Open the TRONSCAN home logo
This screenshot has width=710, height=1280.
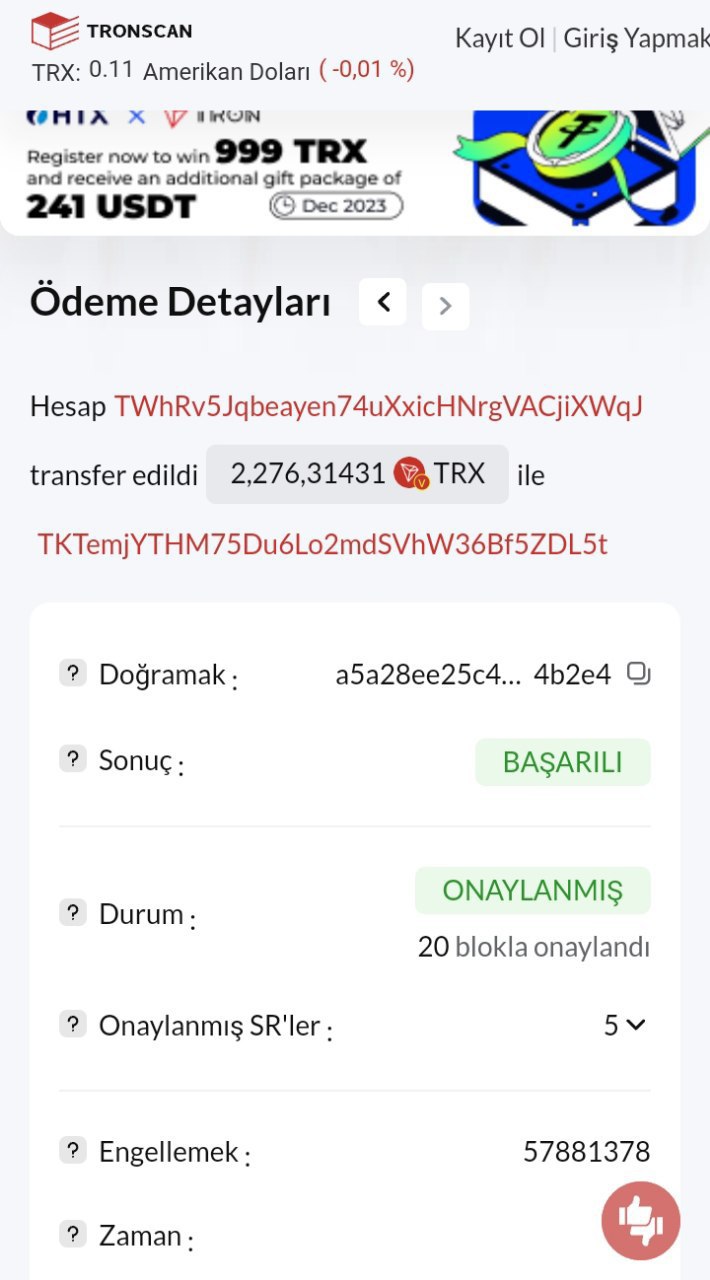coord(111,31)
